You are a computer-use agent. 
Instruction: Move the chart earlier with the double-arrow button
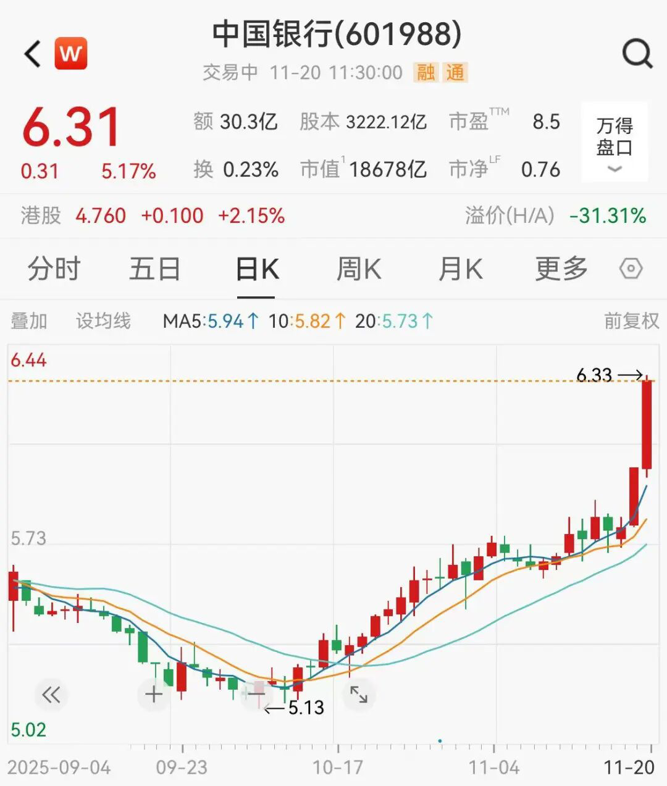(51, 694)
